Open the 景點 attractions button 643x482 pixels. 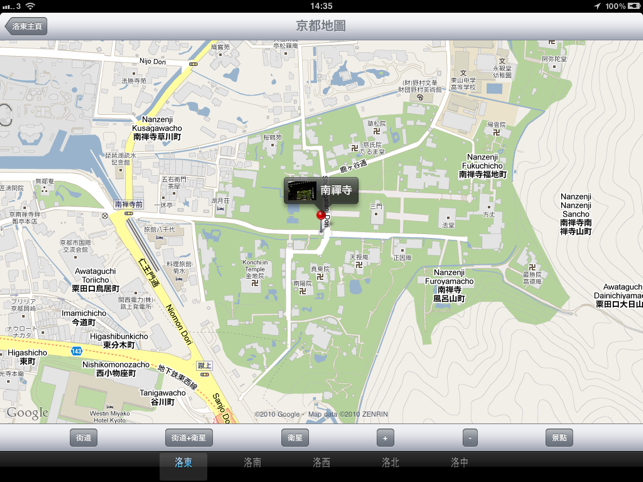[559, 438]
